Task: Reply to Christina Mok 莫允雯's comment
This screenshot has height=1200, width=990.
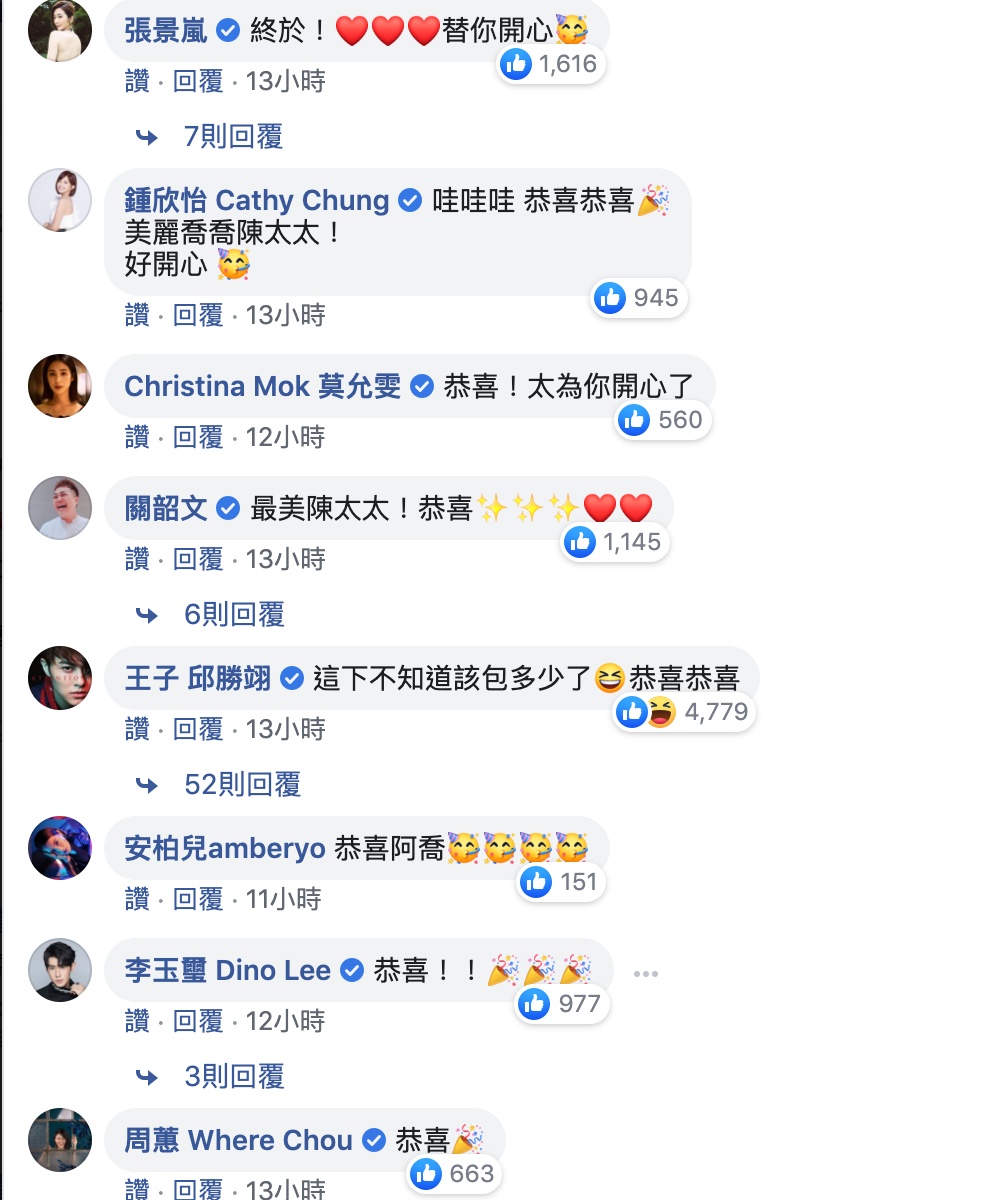Action: 198,437
